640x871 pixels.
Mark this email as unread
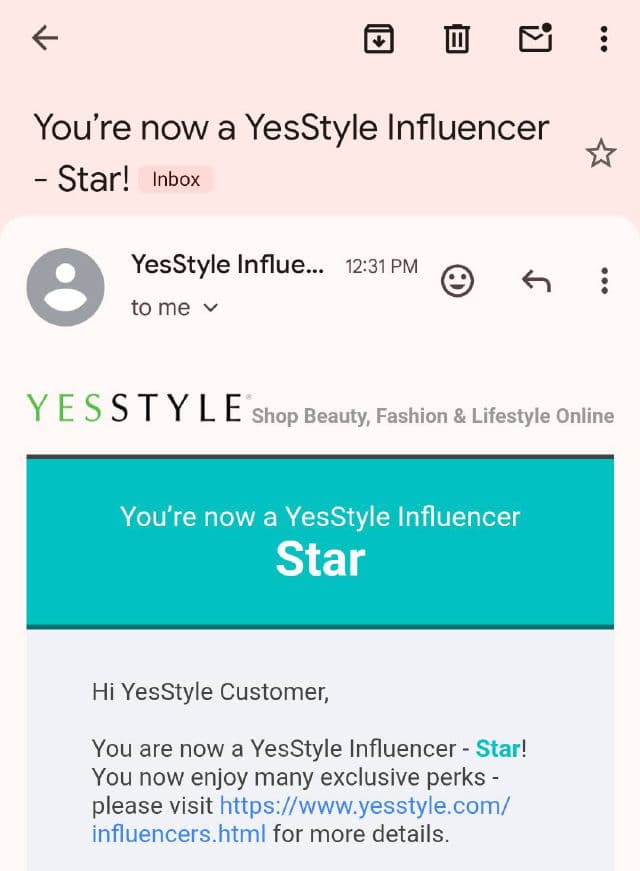[x=535, y=38]
